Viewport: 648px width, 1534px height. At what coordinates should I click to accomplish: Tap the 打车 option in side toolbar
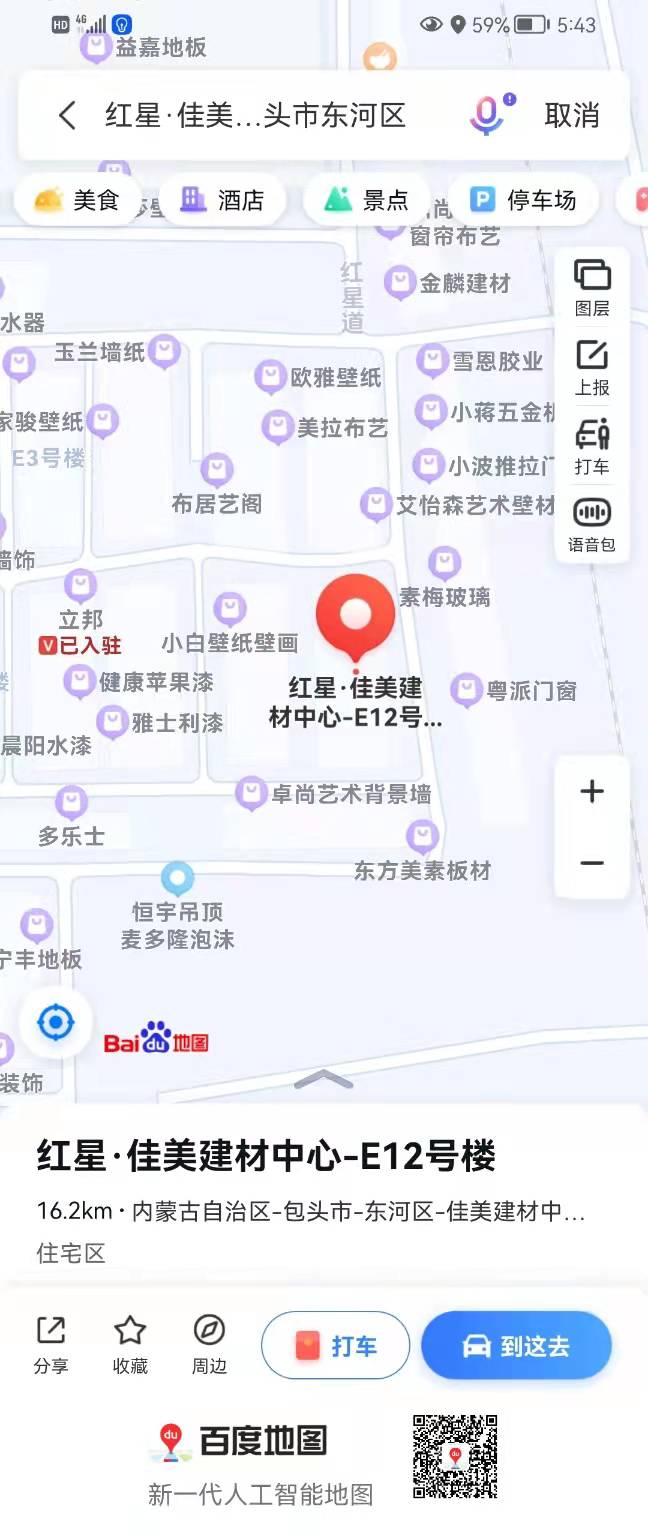(592, 445)
